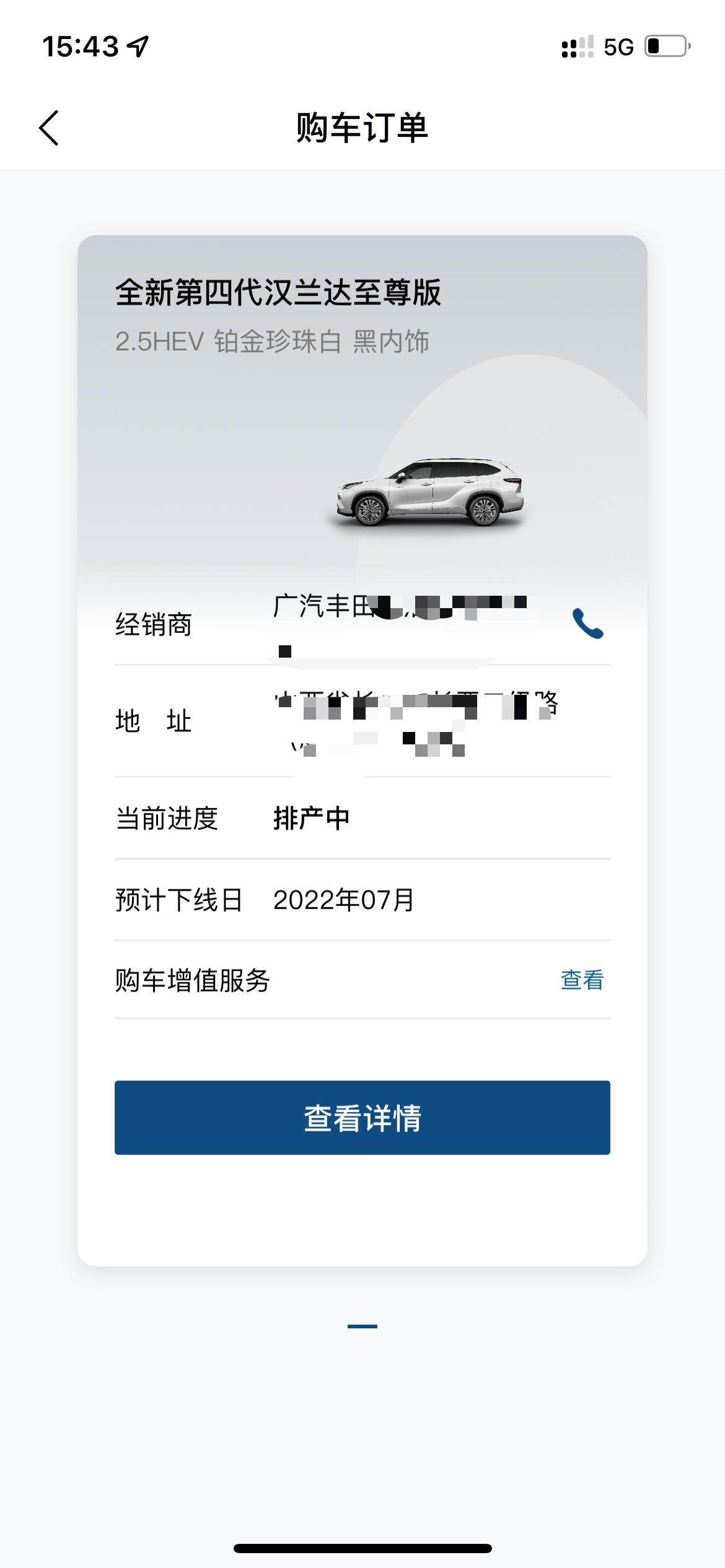Open order details with 查看详情
This screenshot has height=1568, width=725.
pos(362,1118)
